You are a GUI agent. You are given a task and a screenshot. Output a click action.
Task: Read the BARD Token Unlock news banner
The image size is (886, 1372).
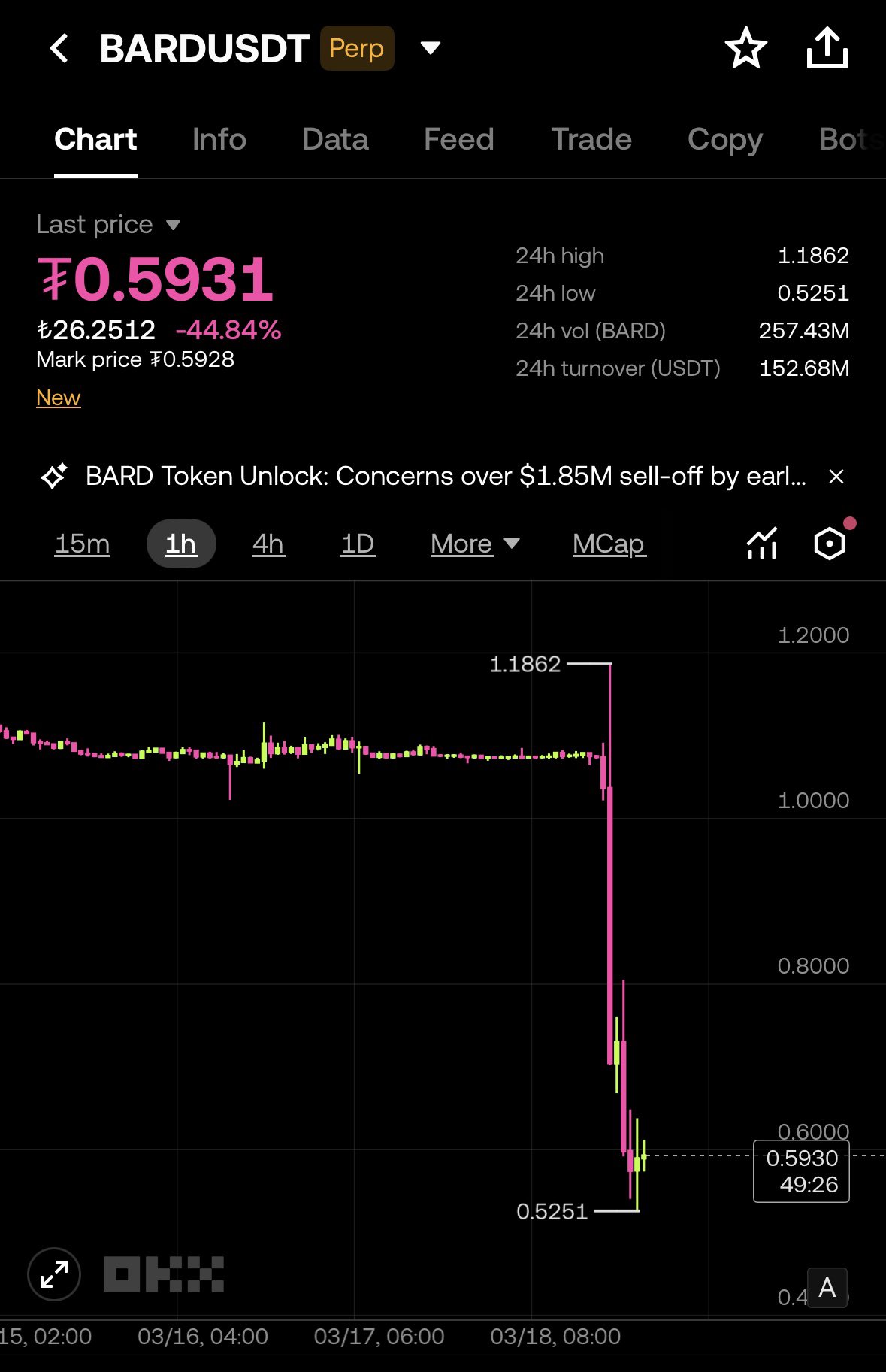point(445,477)
